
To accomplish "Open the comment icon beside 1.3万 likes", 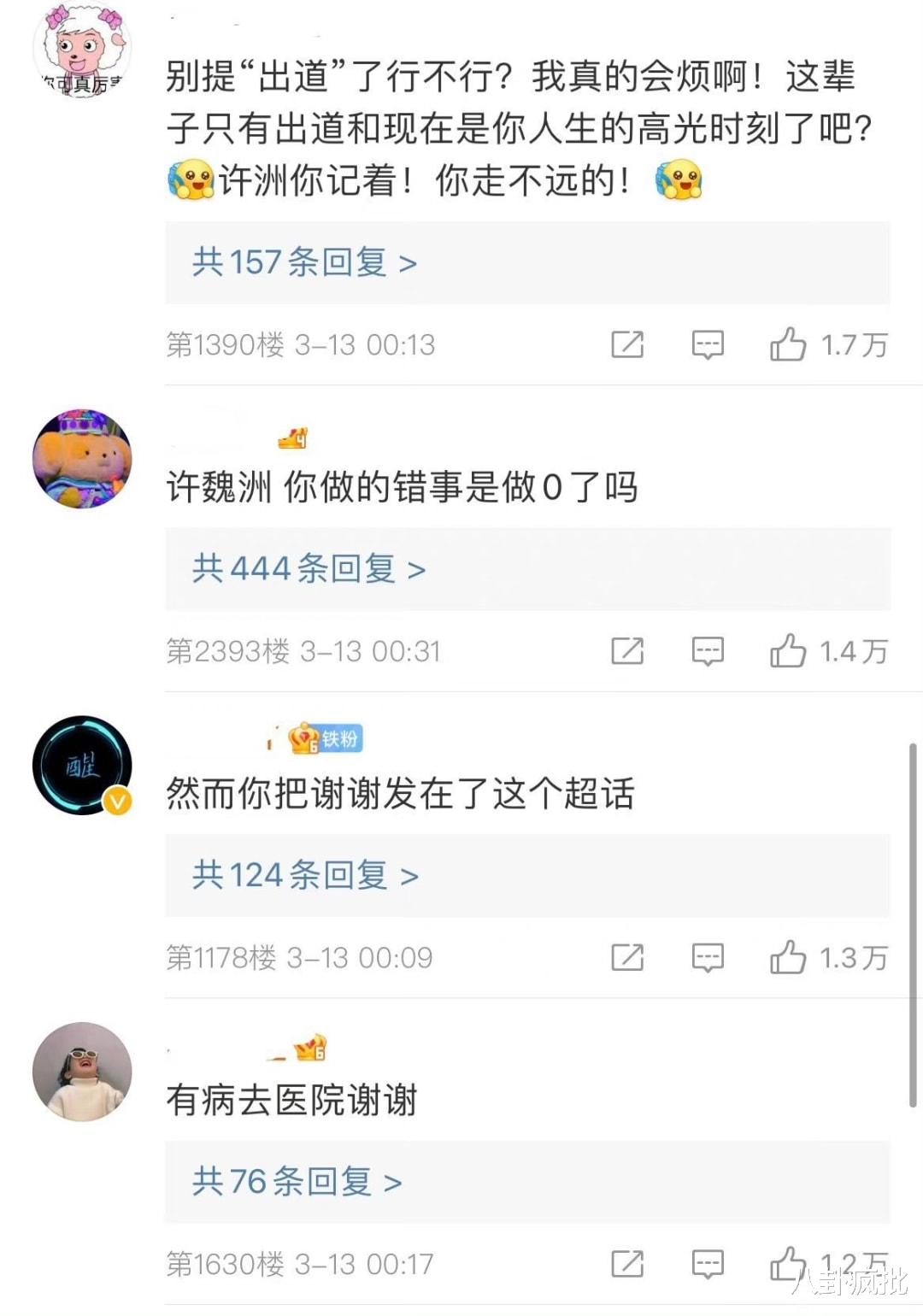I will coord(707,957).
